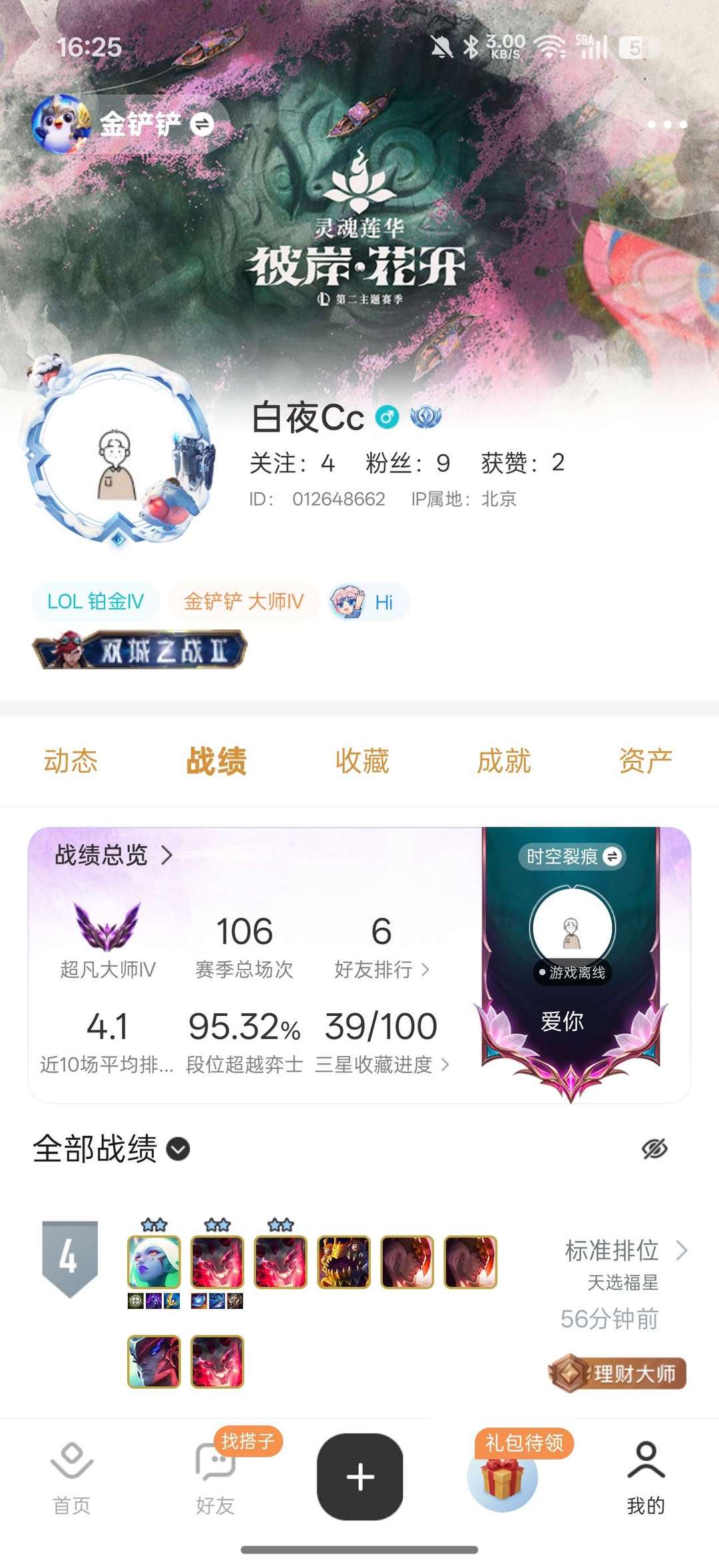Go to the 首页 tab
Viewport: 719px width, 1568px height.
71,1476
